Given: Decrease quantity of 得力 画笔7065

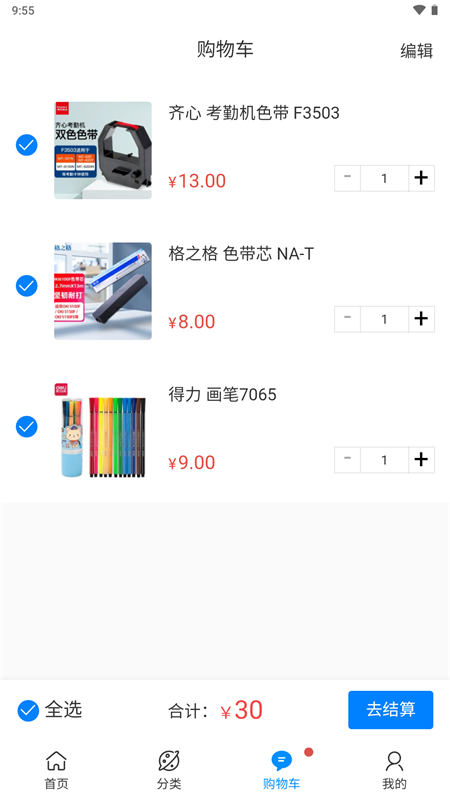Looking at the screenshot, I should (347, 460).
